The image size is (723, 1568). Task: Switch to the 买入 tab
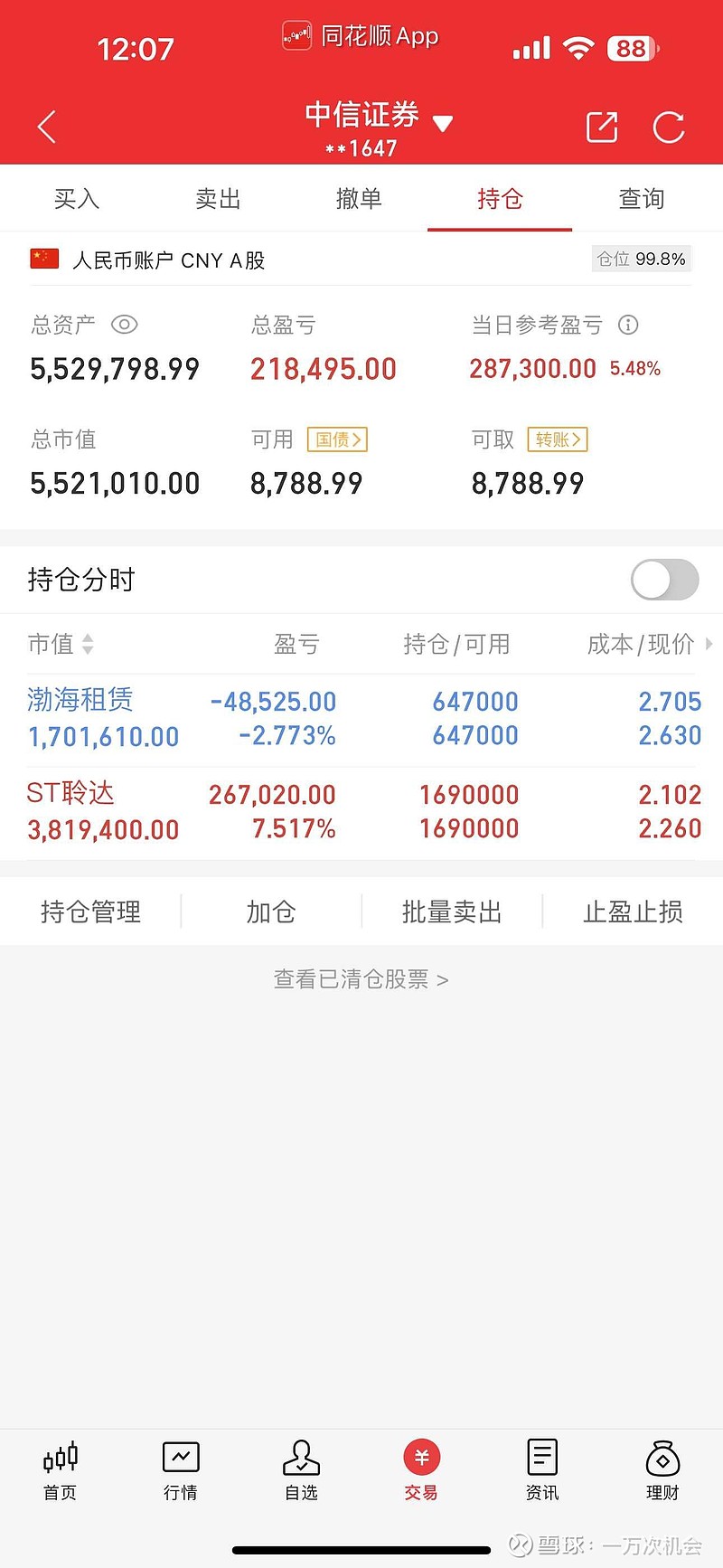click(x=77, y=198)
